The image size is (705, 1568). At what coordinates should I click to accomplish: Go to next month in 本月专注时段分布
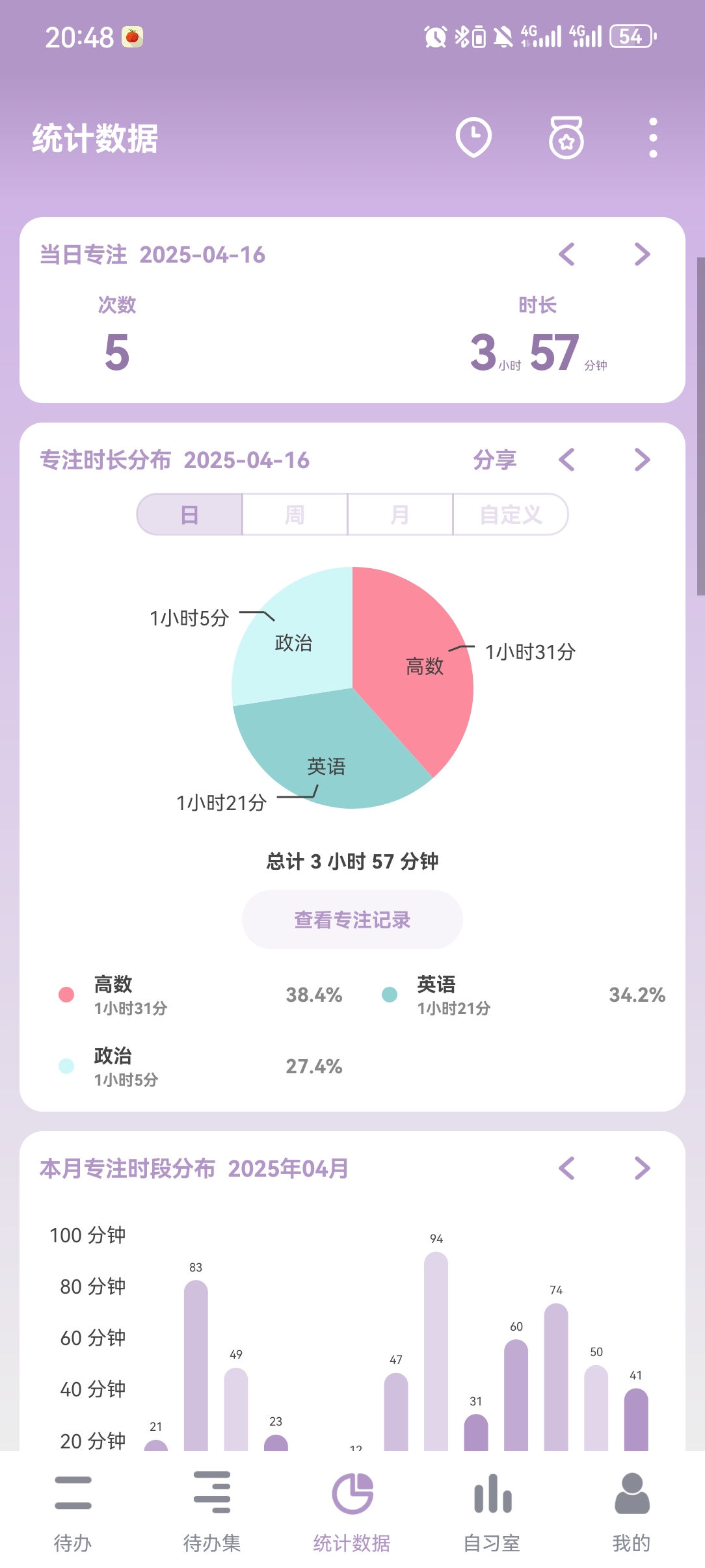(642, 1168)
